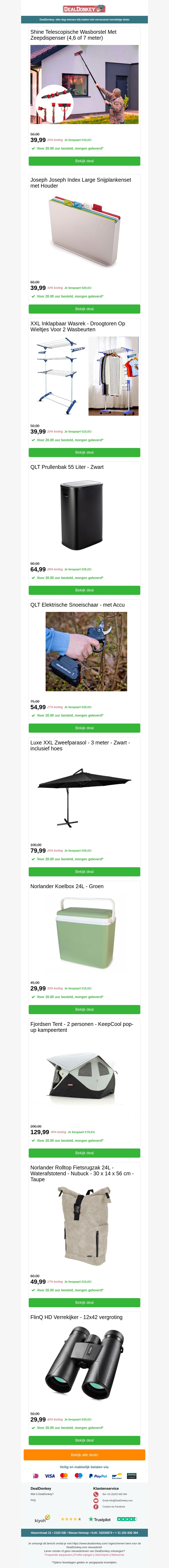Tap Bekijk deal under Norlander Koelbox 24L
The width and height of the screenshot is (169, 1568).
tap(84, 1009)
